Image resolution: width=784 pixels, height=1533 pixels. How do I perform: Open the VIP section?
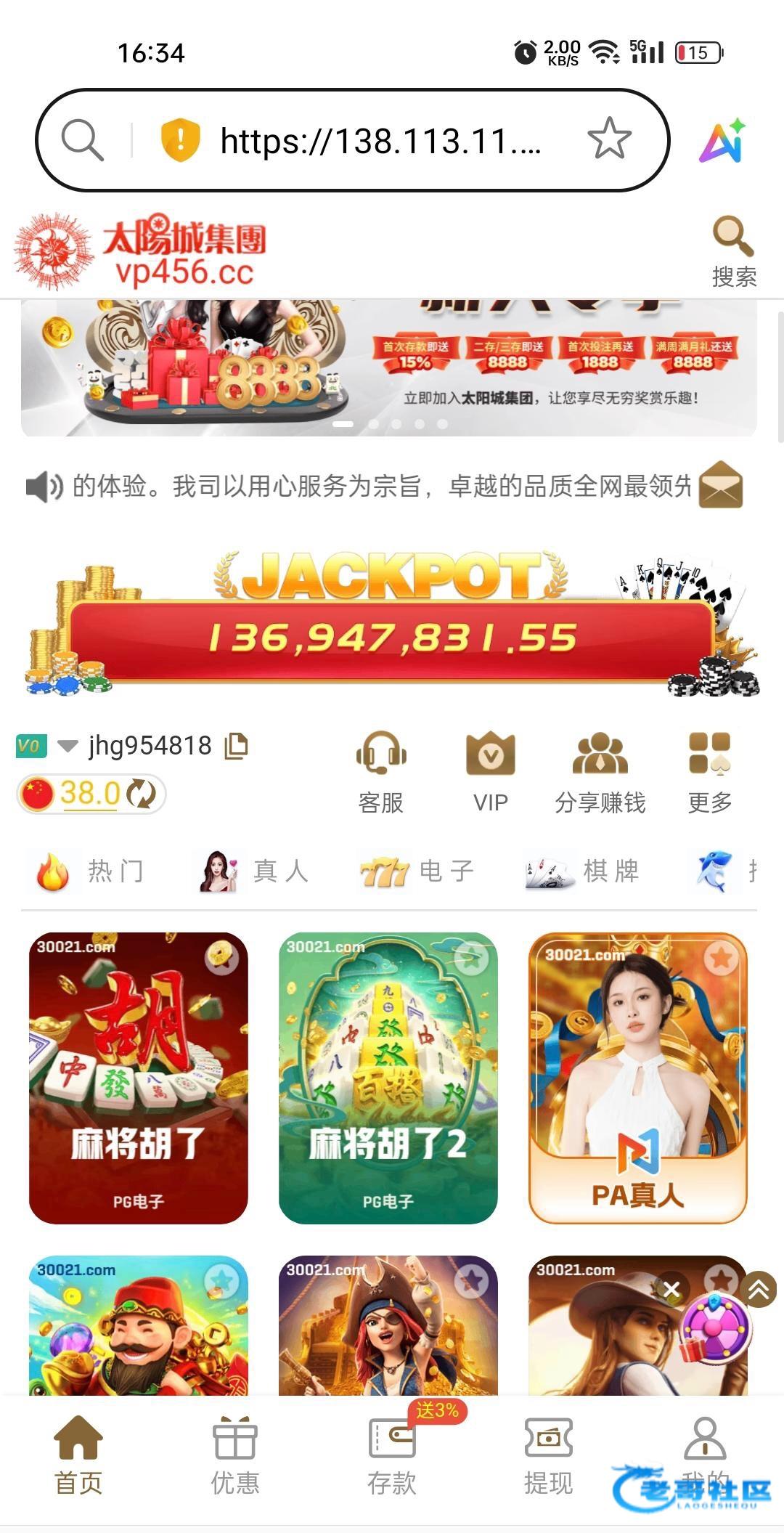click(491, 771)
